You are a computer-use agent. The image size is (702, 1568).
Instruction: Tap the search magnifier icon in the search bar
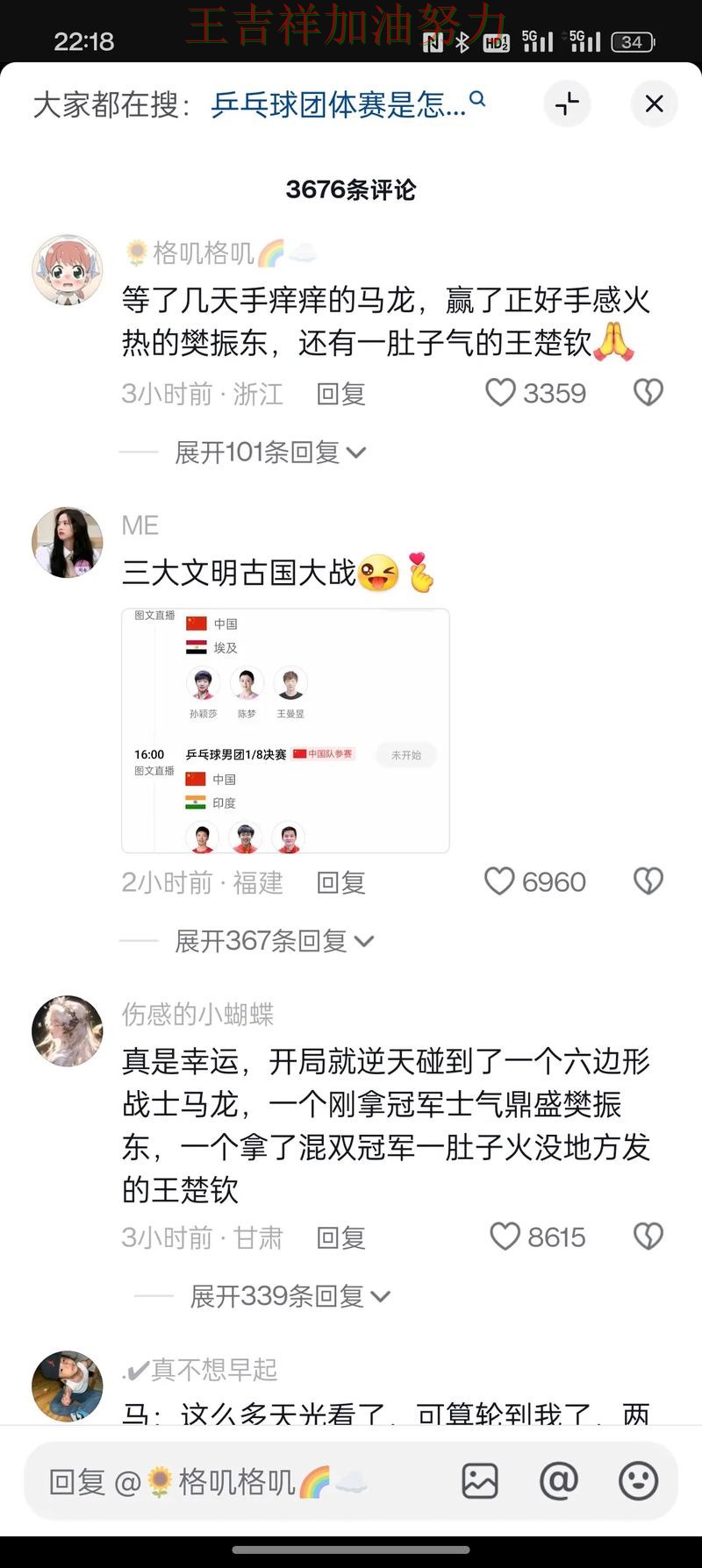(476, 101)
